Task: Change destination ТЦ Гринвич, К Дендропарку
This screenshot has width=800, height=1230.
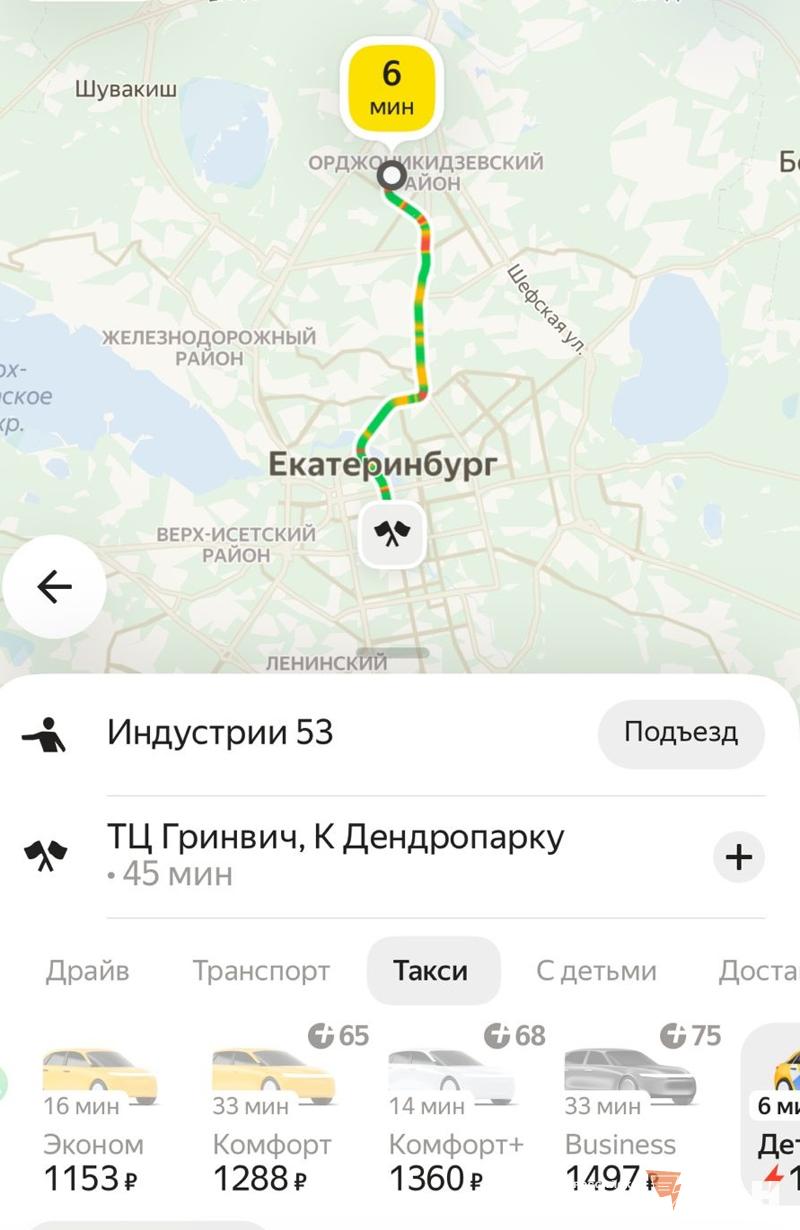Action: (335, 853)
